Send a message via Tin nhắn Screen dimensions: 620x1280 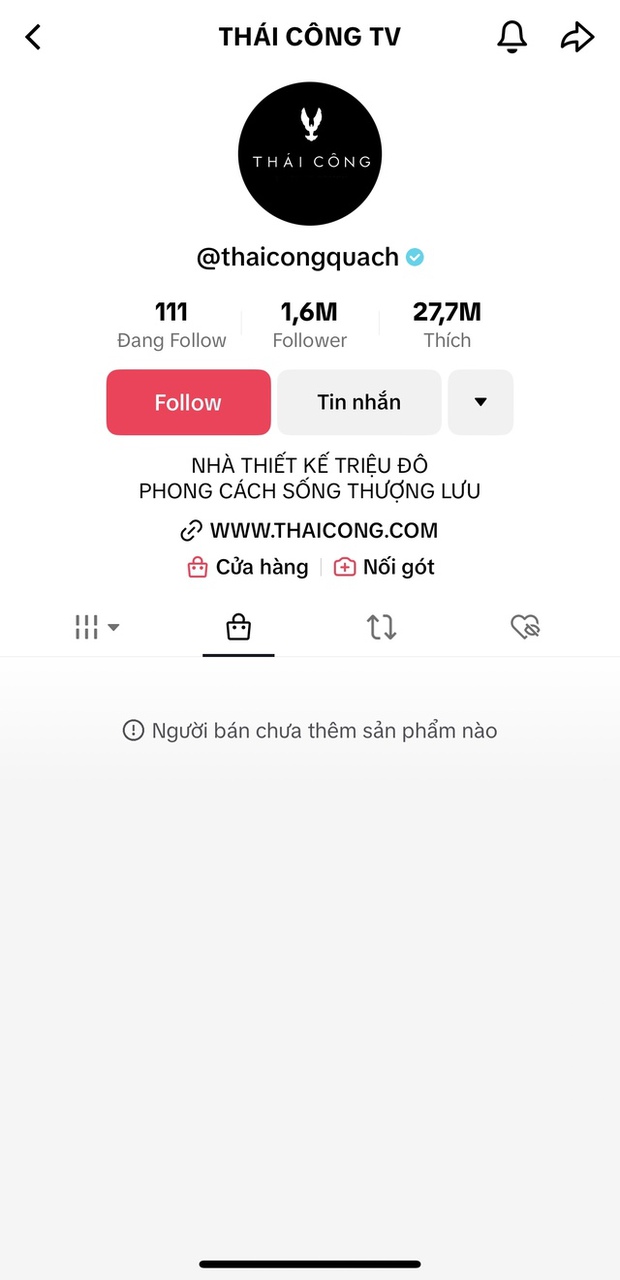(359, 402)
